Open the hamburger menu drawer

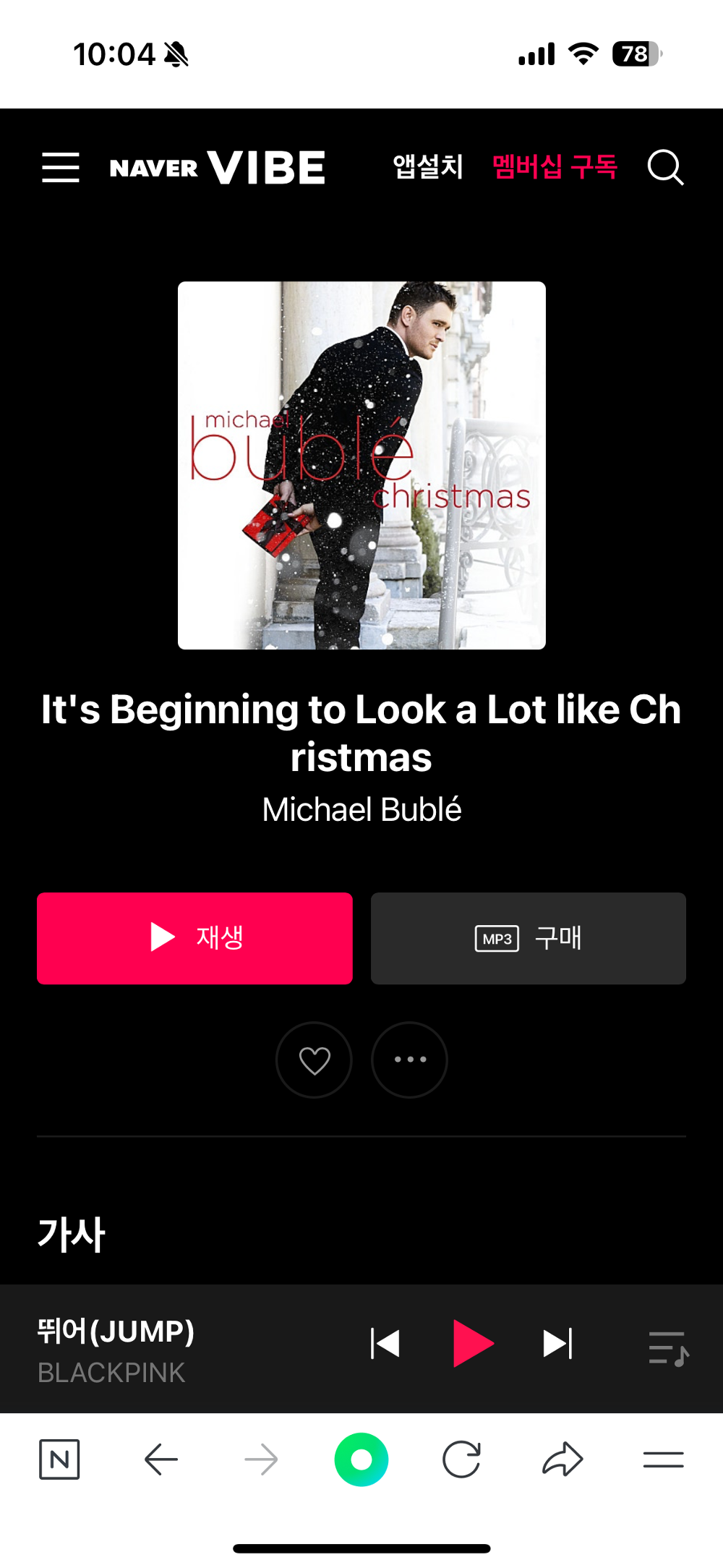[x=61, y=168]
